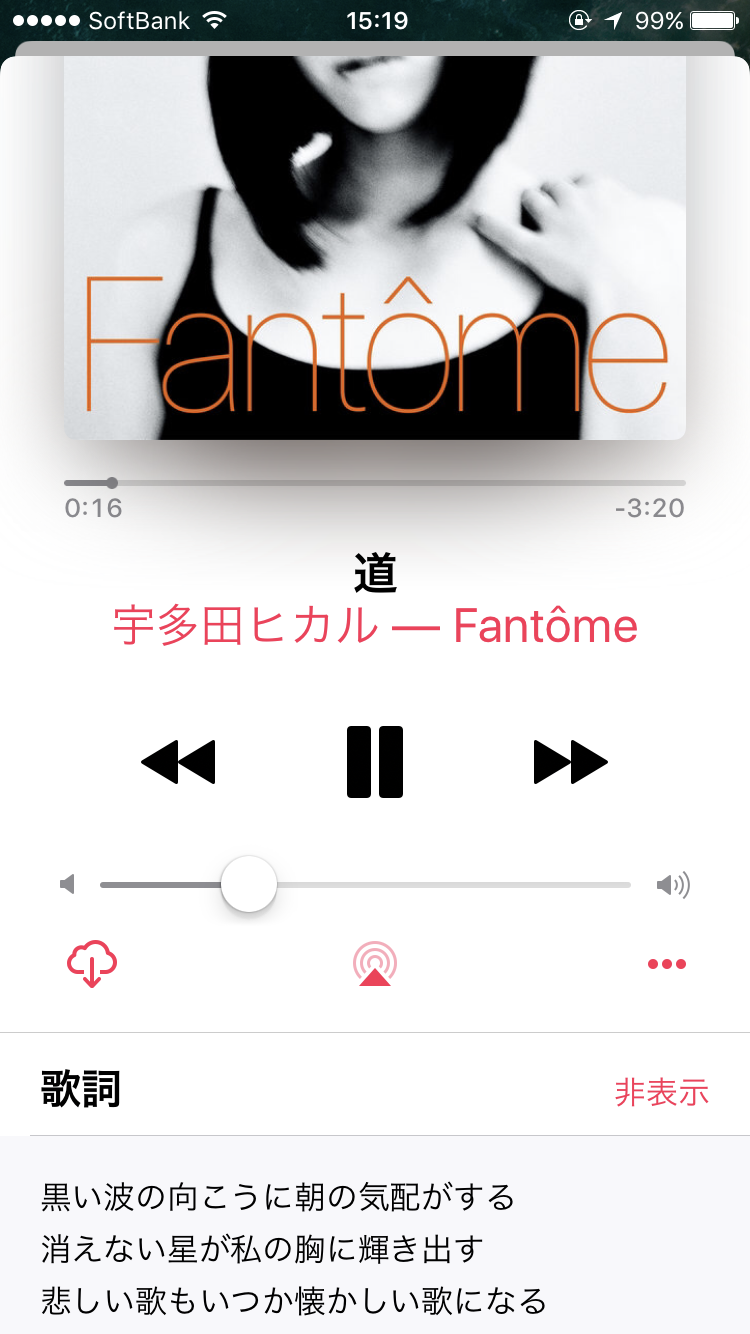Tap the battery indicator showing 99%
Viewport: 750px width, 1334px height.
(x=709, y=19)
